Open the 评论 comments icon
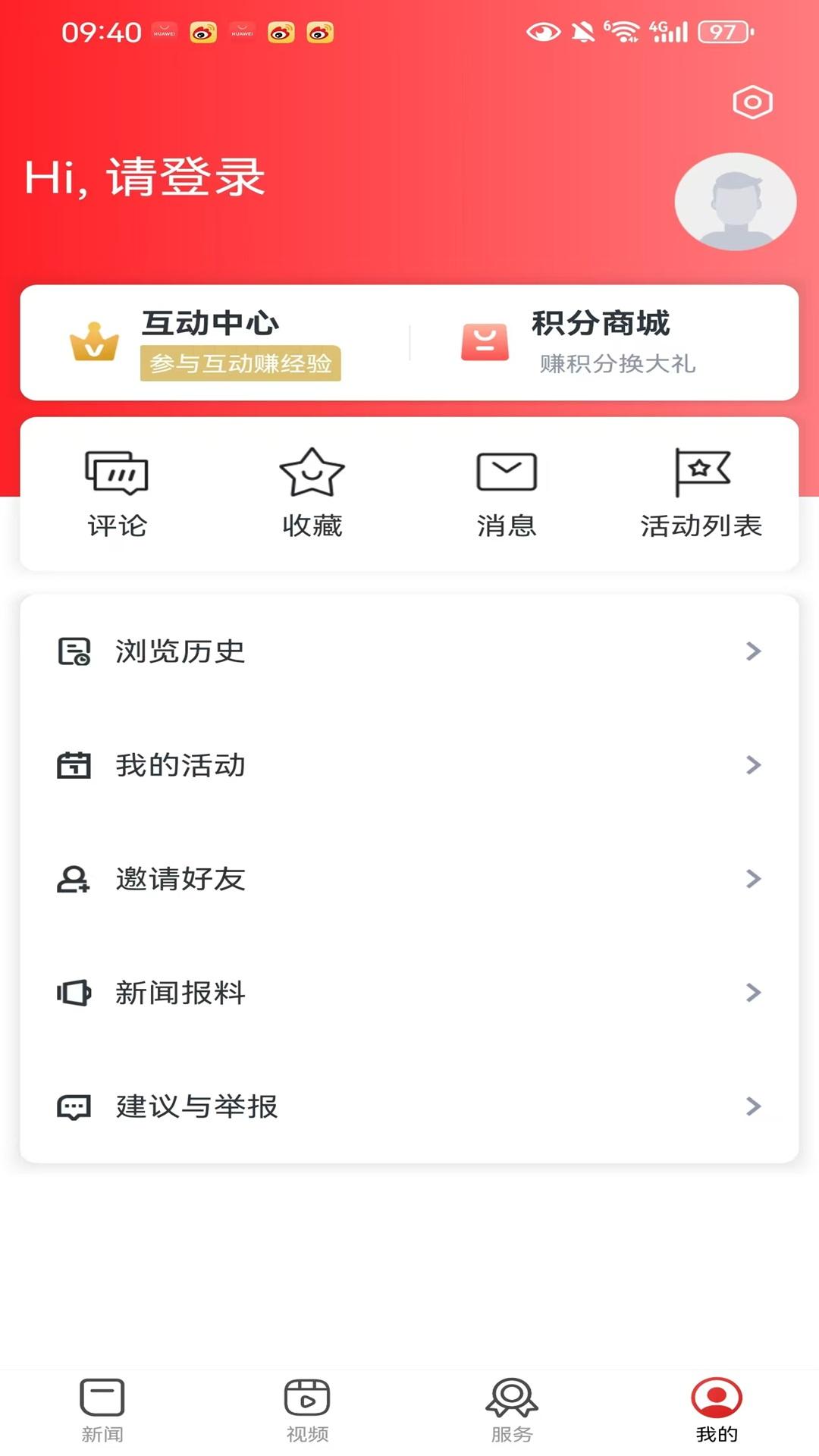The image size is (819, 1456). click(x=115, y=472)
